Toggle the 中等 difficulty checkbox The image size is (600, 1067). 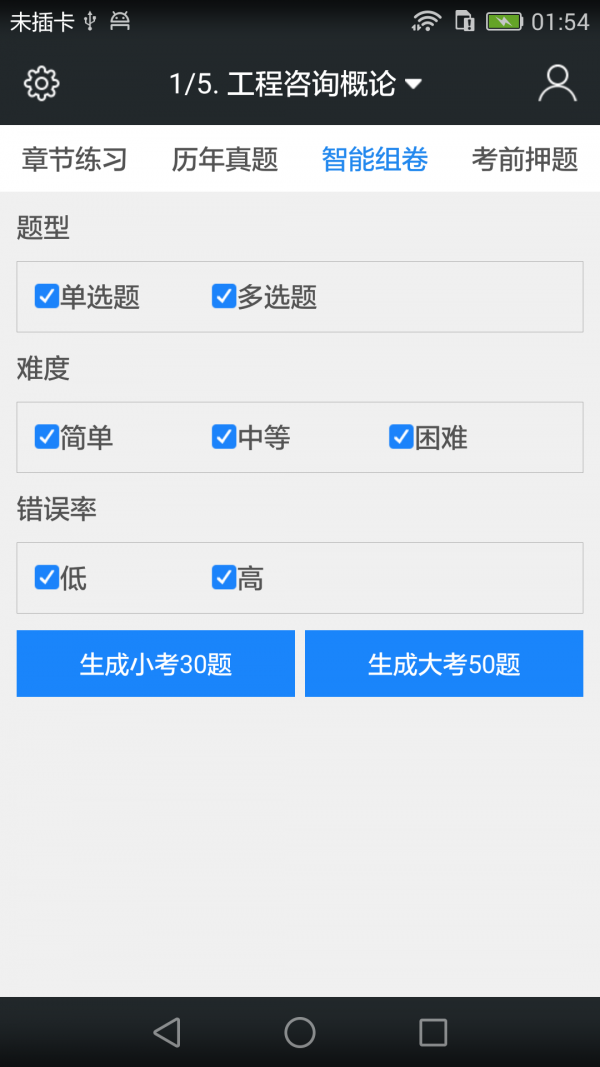(224, 437)
